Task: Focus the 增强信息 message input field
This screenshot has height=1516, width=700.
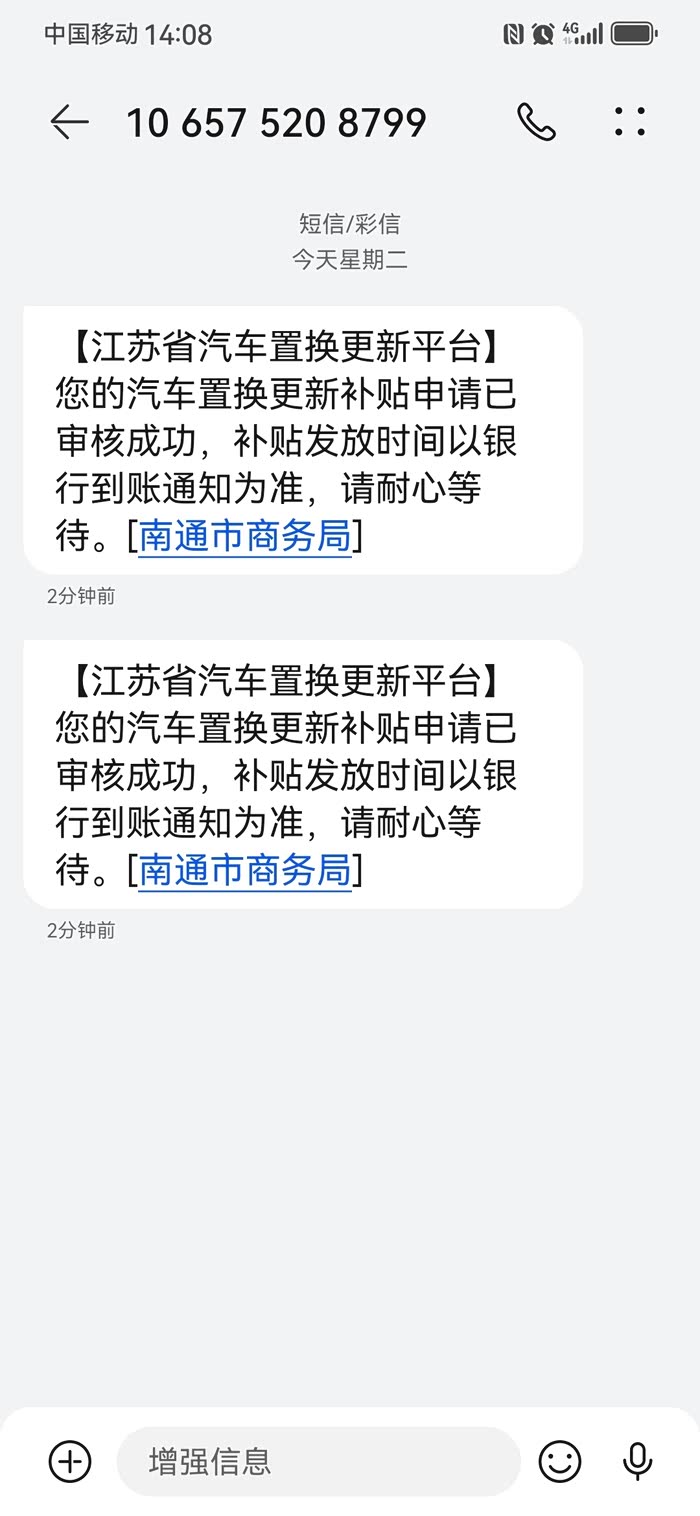Action: (318, 1461)
